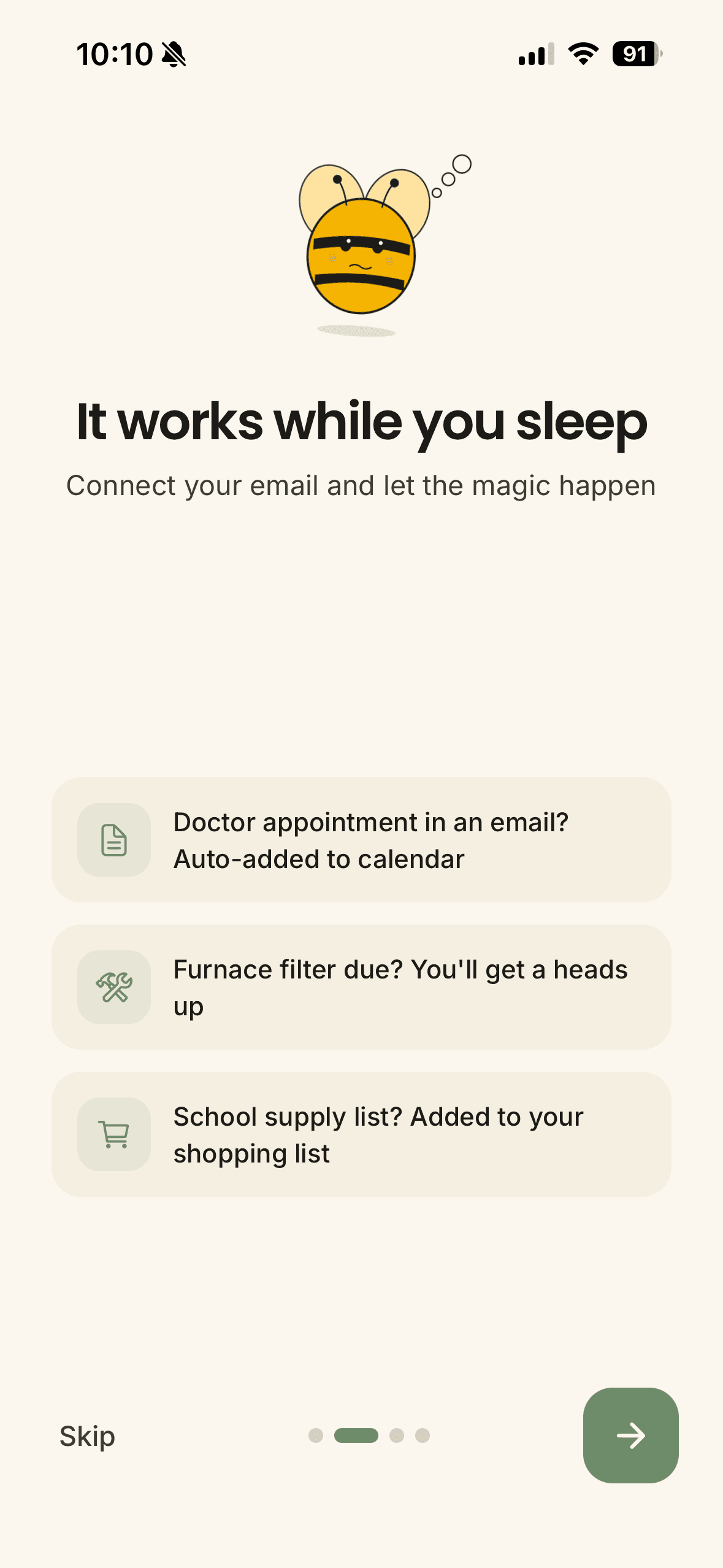The image size is (723, 1568).
Task: Jump to the third page dot
Action: (396, 1435)
